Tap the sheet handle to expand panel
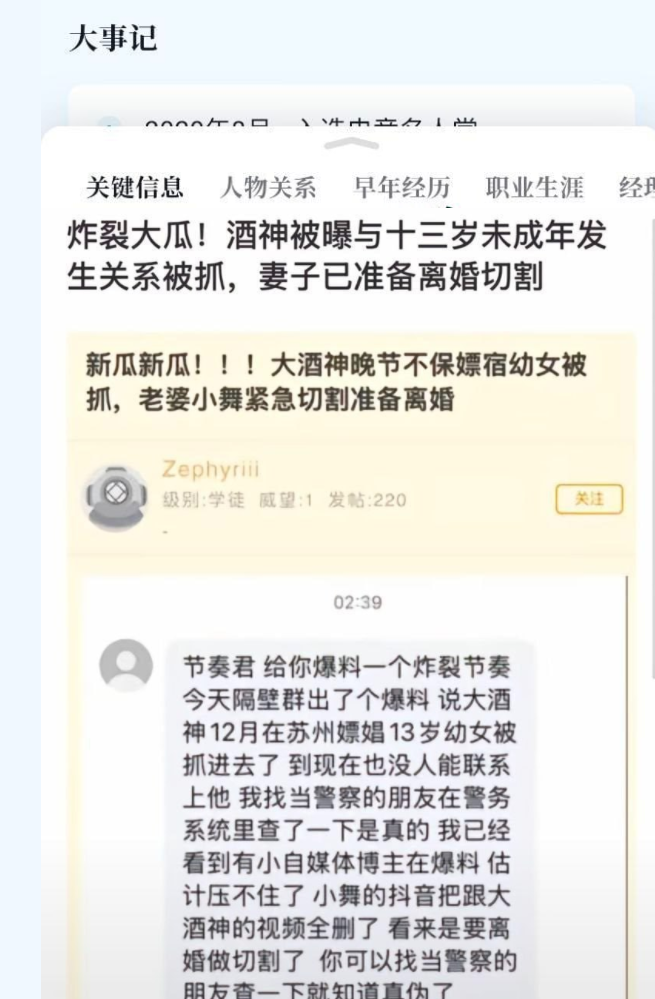This screenshot has height=999, width=655. click(x=352, y=143)
